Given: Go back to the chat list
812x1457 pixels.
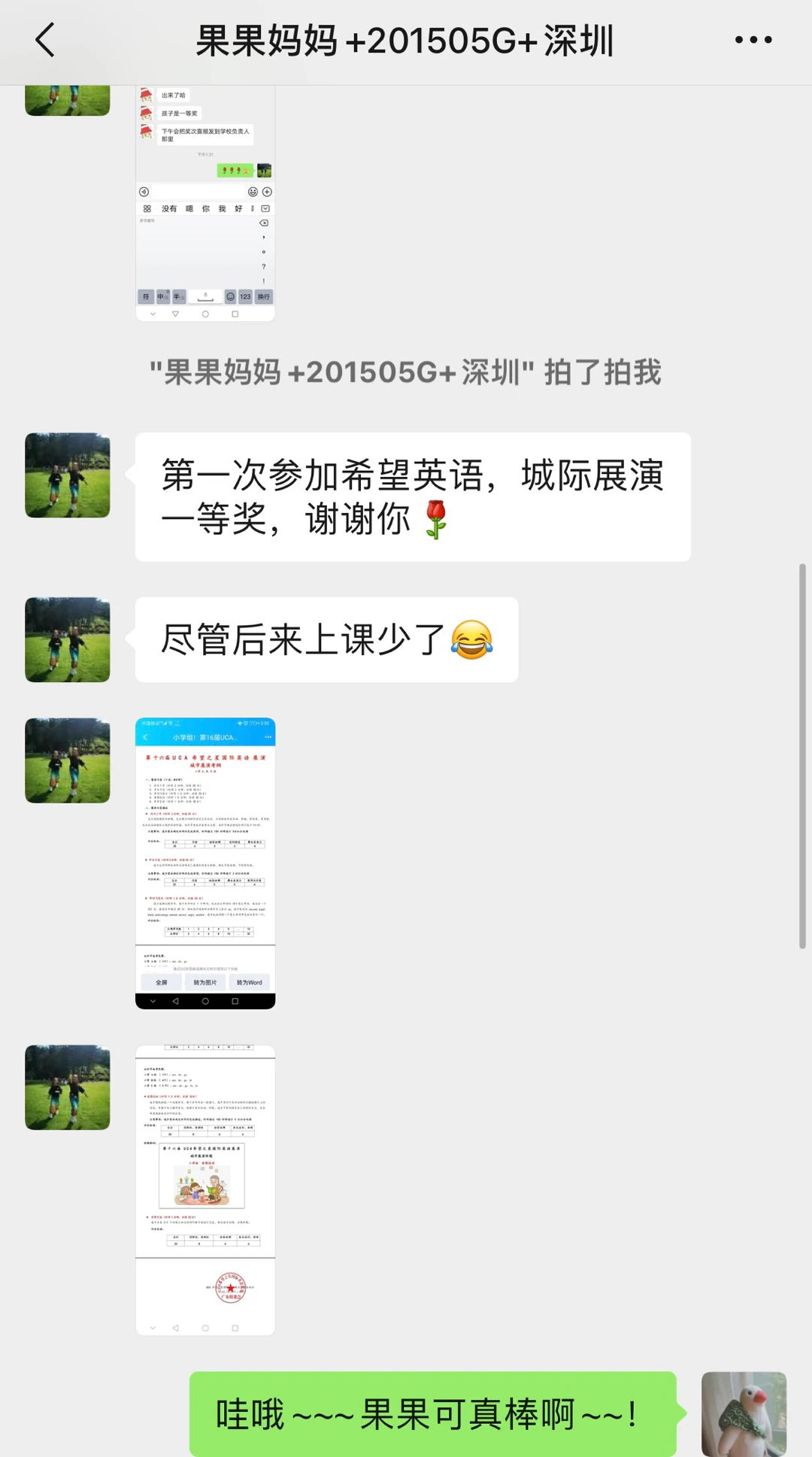Looking at the screenshot, I should point(45,40).
